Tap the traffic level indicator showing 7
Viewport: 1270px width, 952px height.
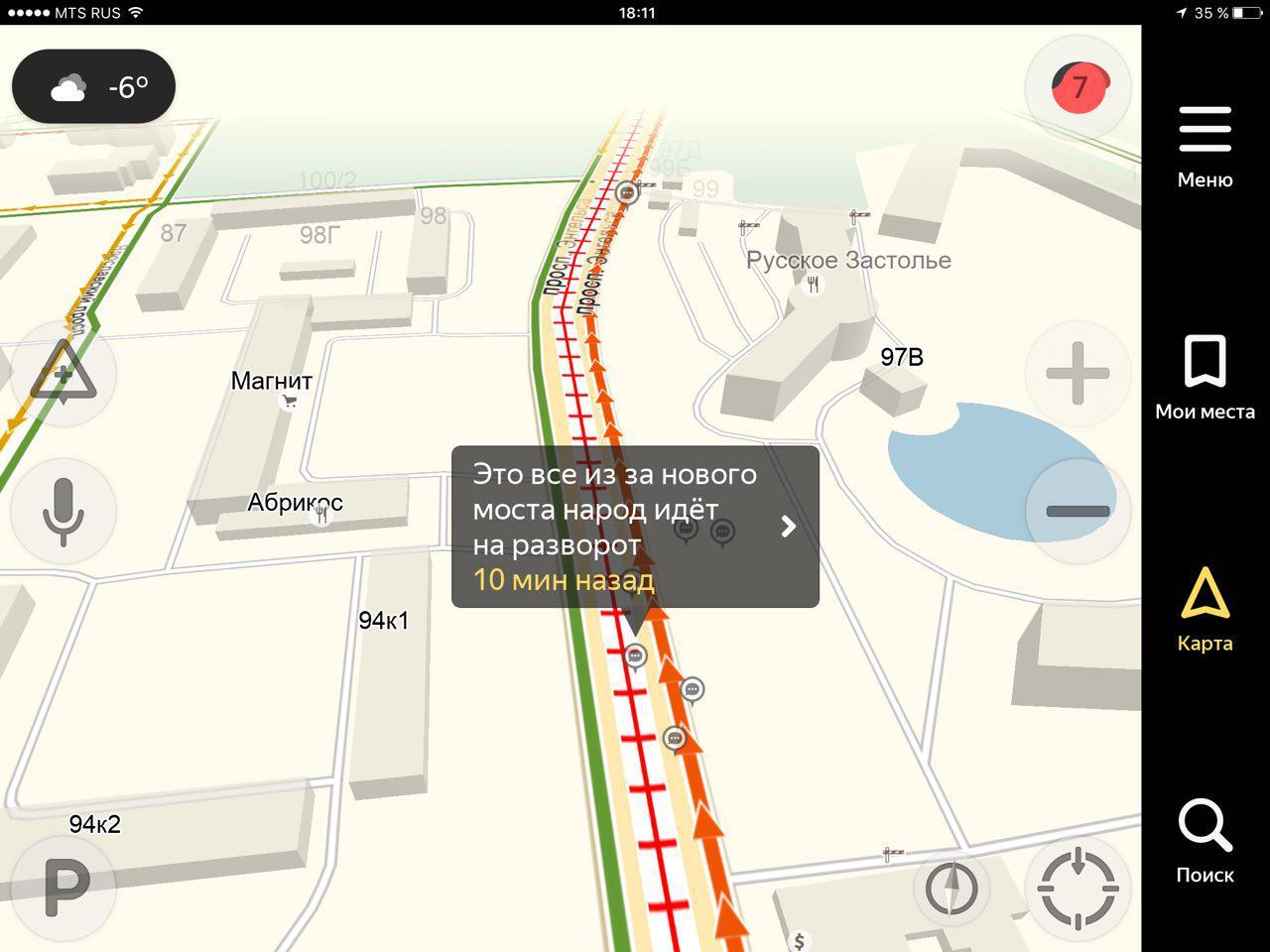(x=1079, y=88)
